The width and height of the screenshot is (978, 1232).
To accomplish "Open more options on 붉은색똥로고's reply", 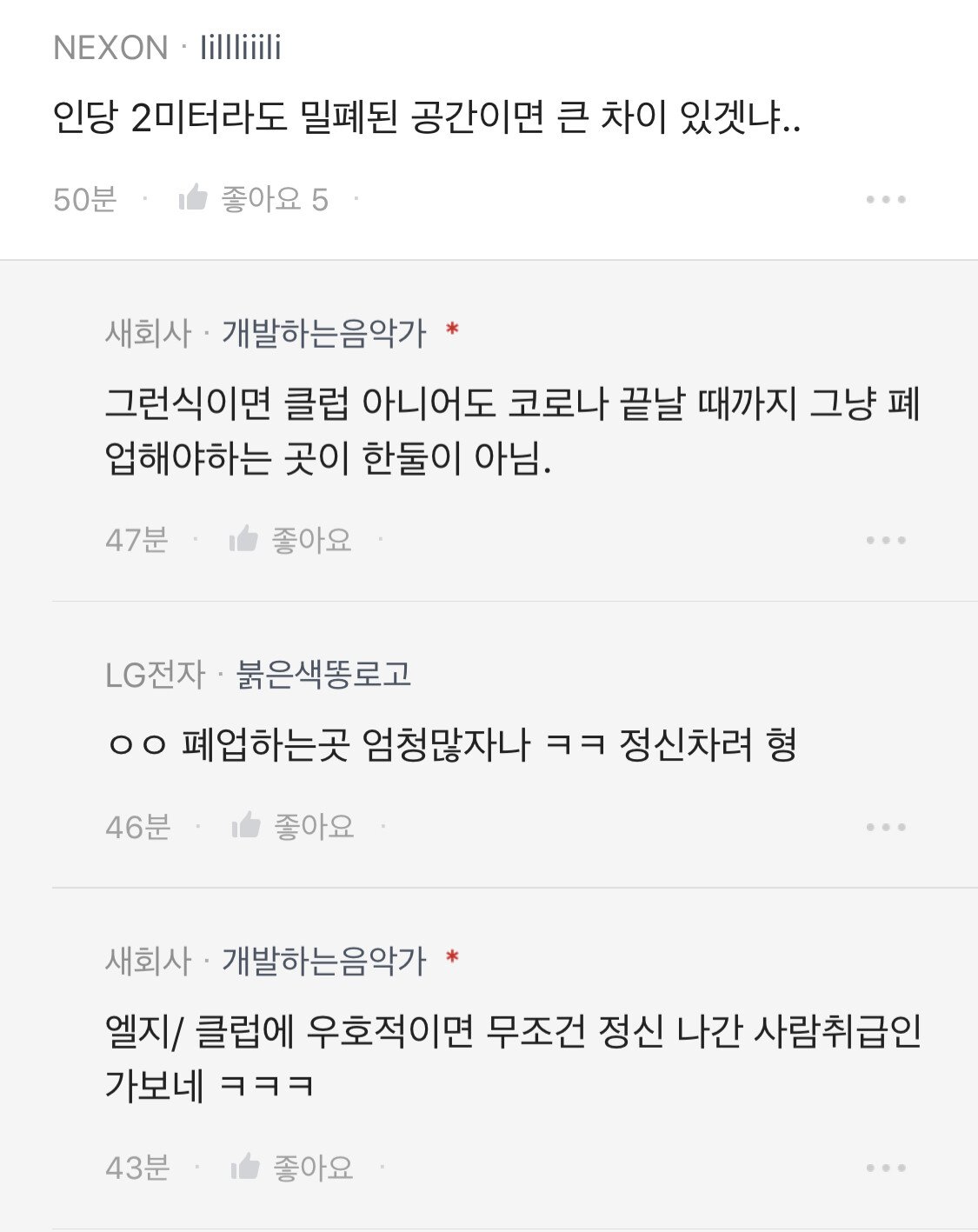I will [x=886, y=827].
